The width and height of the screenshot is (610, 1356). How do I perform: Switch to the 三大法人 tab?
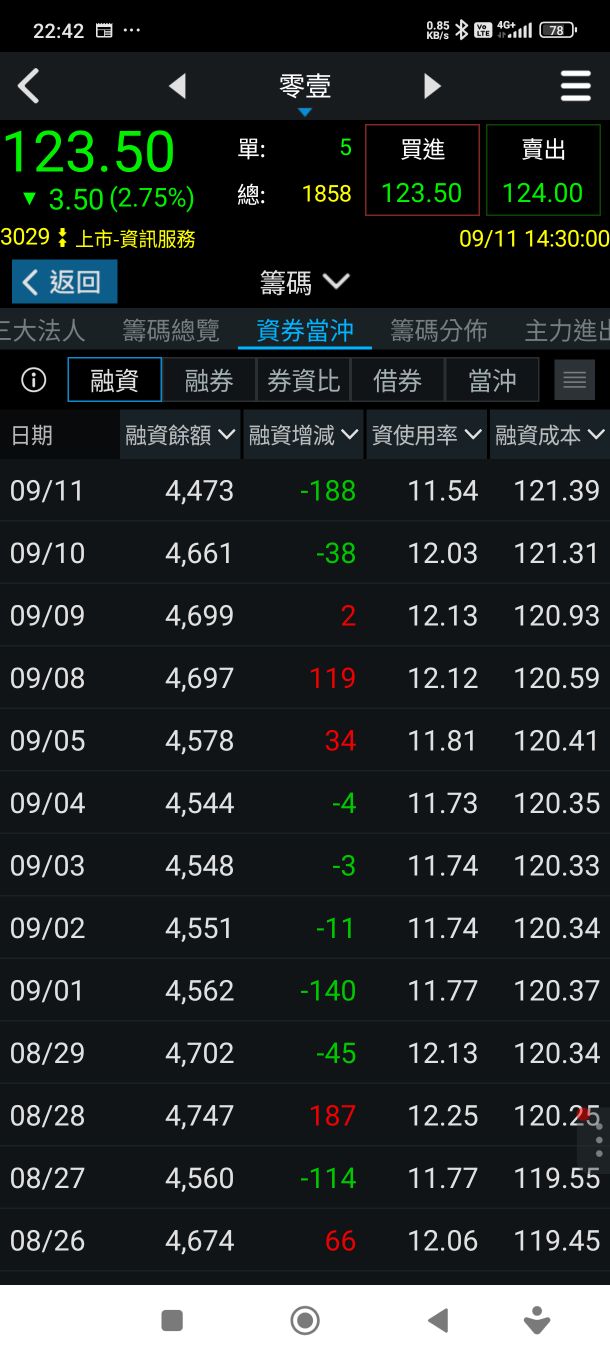(42, 330)
